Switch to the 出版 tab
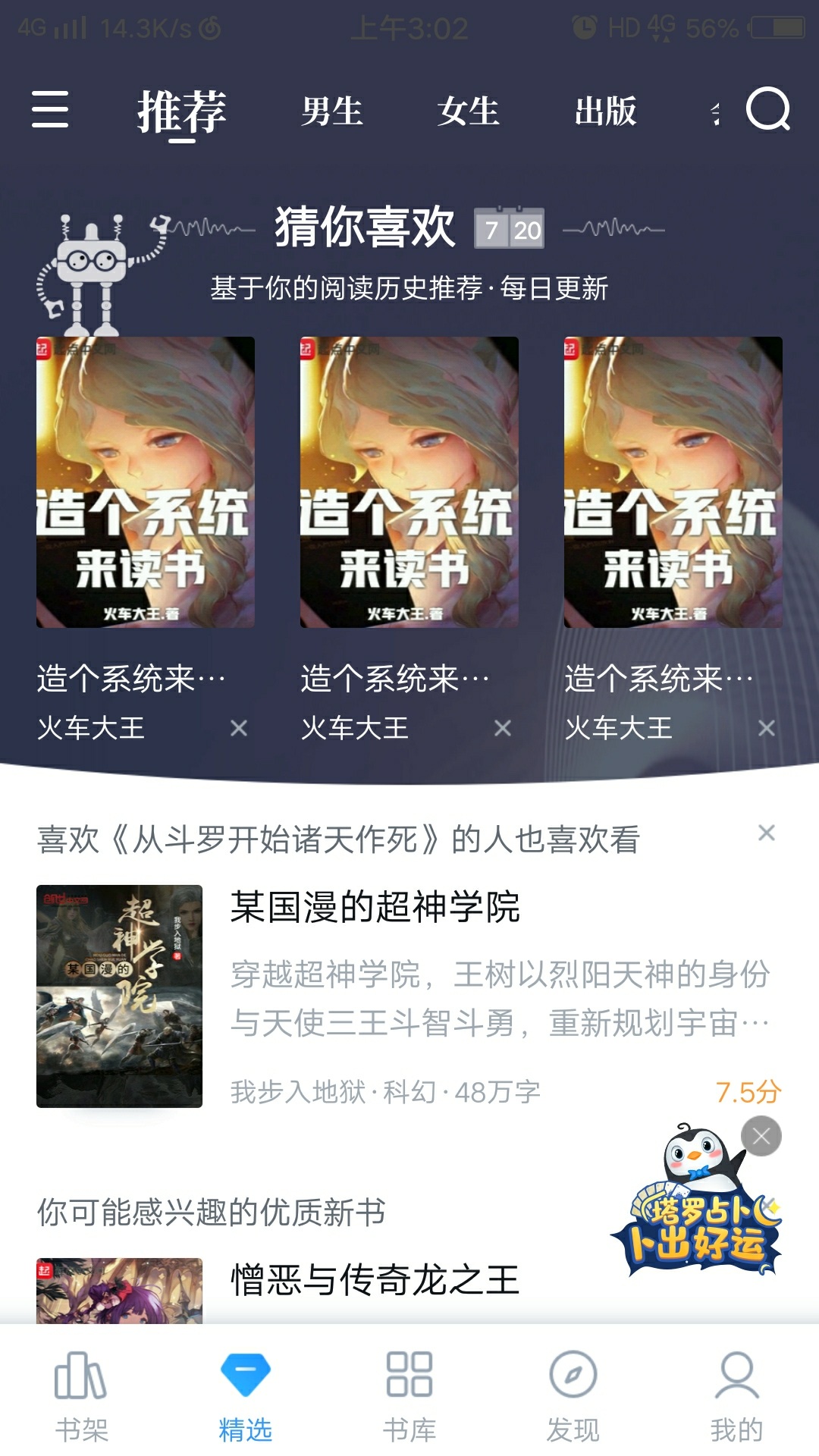The image size is (819, 1456). 605,111
